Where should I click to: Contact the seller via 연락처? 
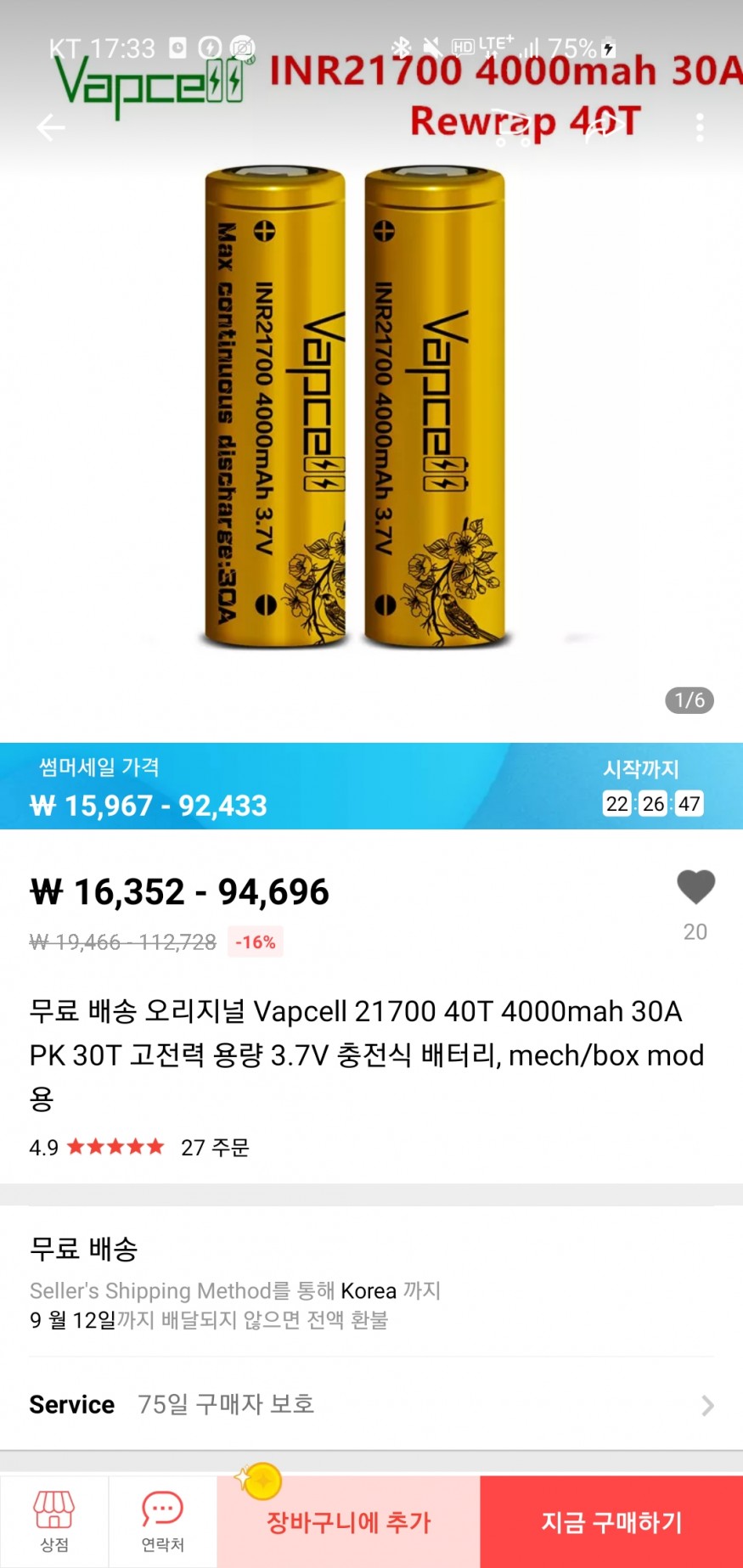tap(162, 1521)
